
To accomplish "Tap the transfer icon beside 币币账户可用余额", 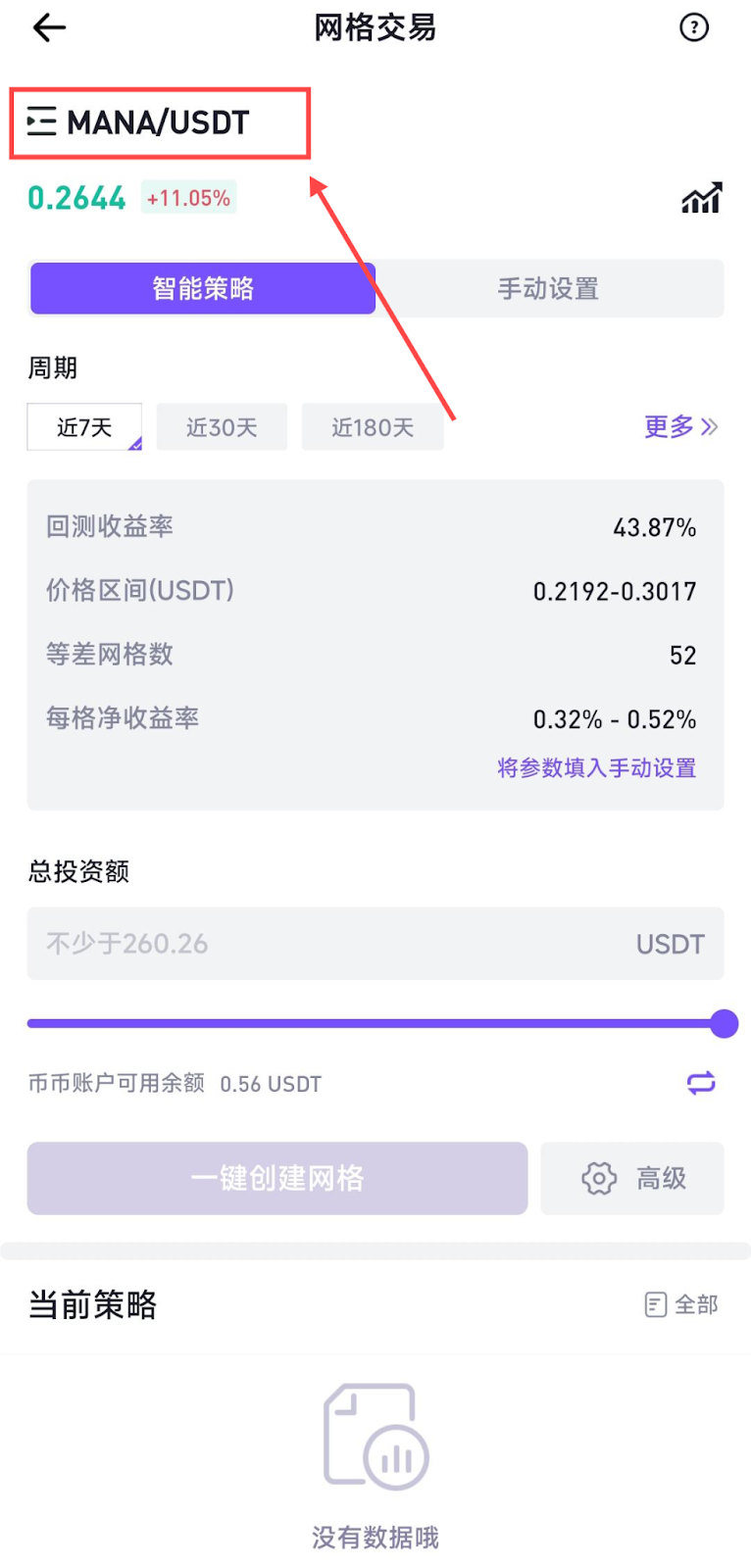I will pos(701,1083).
